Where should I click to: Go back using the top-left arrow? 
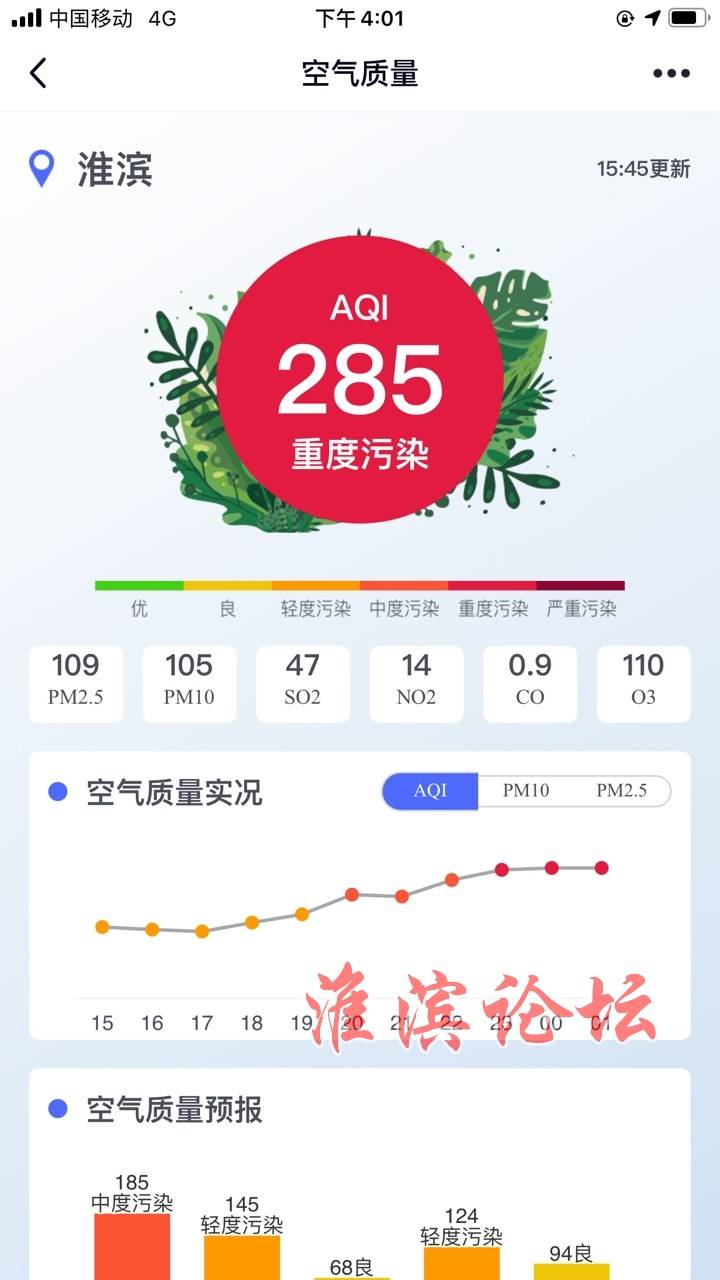click(x=38, y=73)
